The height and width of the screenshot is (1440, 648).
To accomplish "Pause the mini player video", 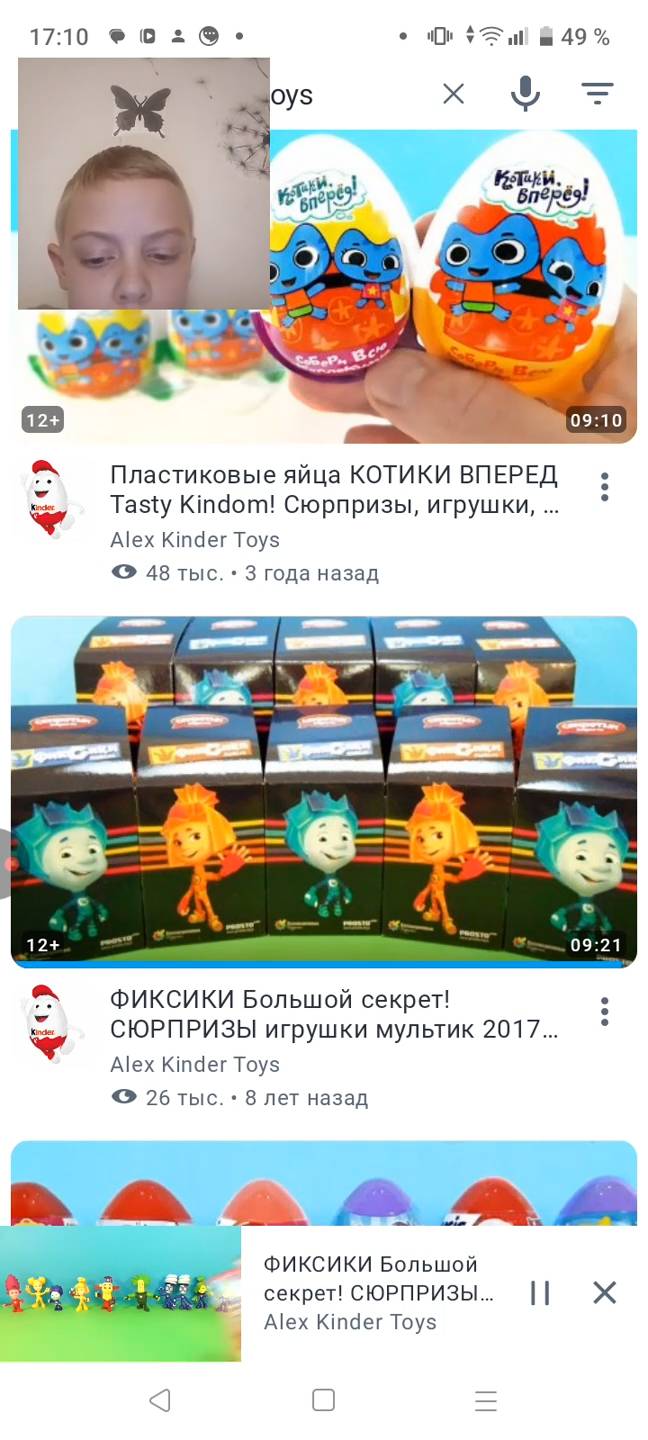I will tap(540, 1293).
